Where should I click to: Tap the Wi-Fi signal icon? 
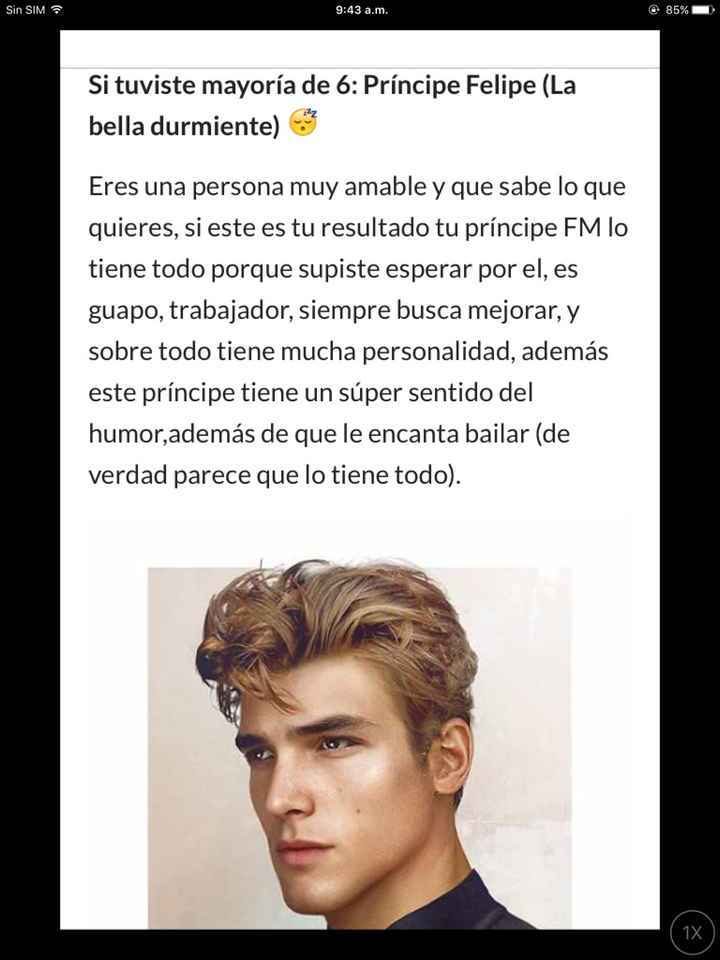point(57,10)
